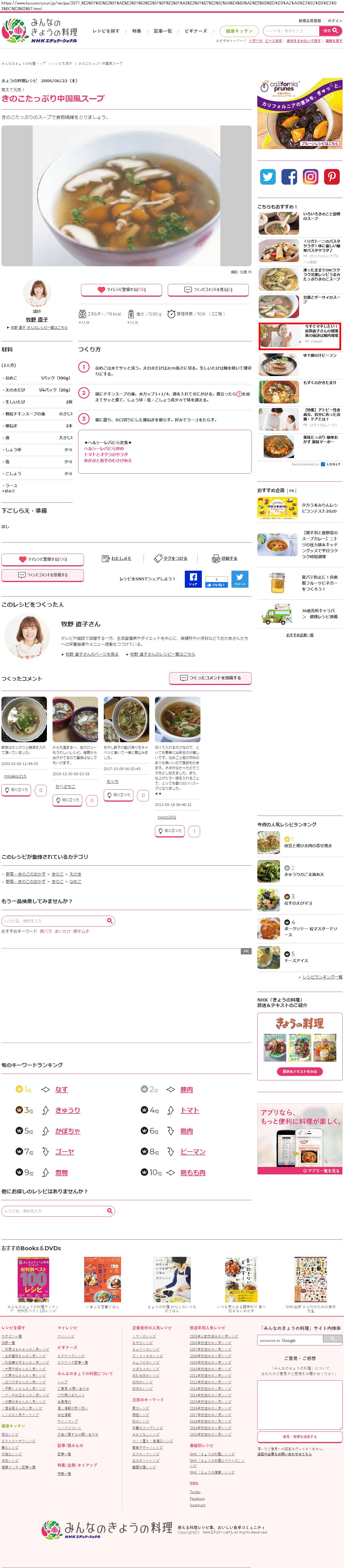Tap つくったコメントを投稿する beside つくったコメント heading

tap(210, 678)
